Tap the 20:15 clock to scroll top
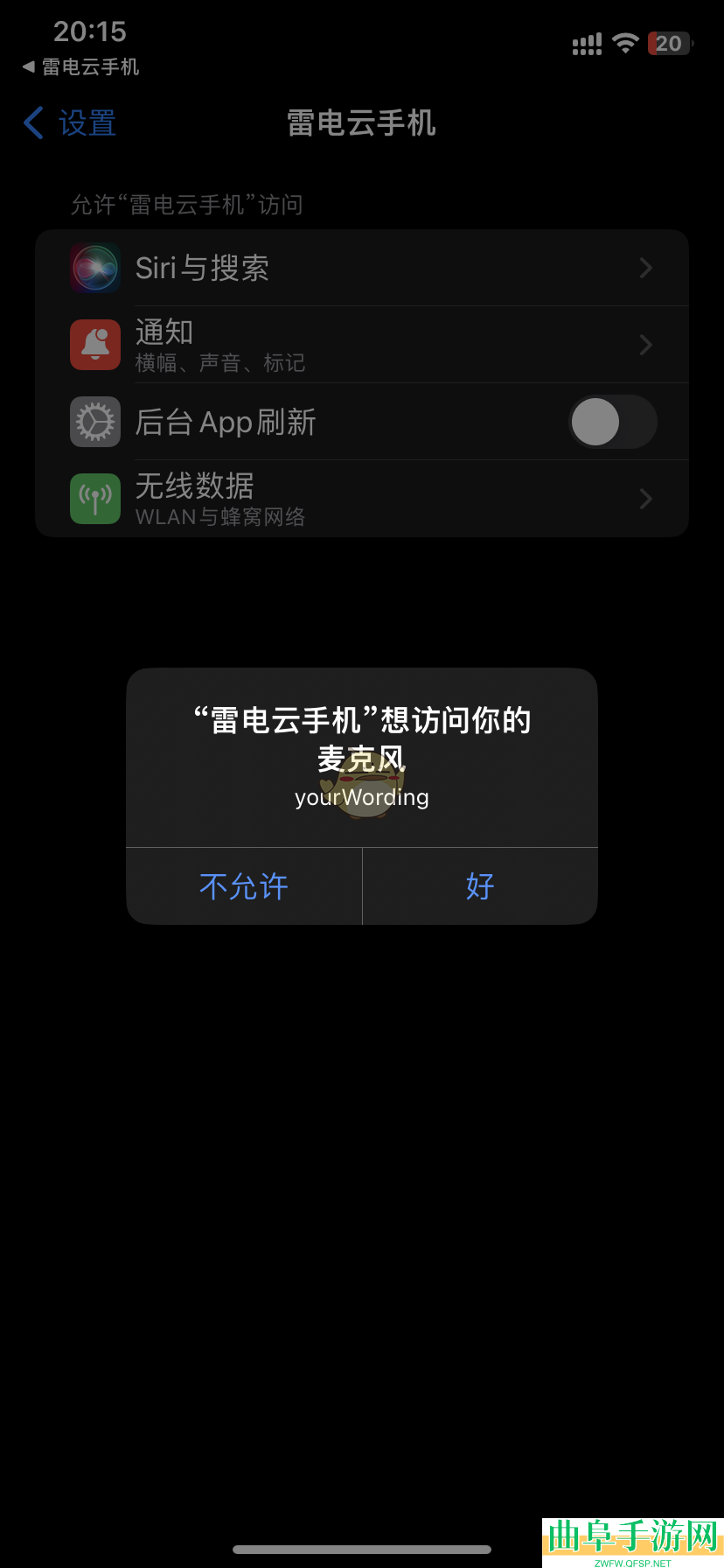Viewport: 724px width, 1568px height. pos(91,32)
